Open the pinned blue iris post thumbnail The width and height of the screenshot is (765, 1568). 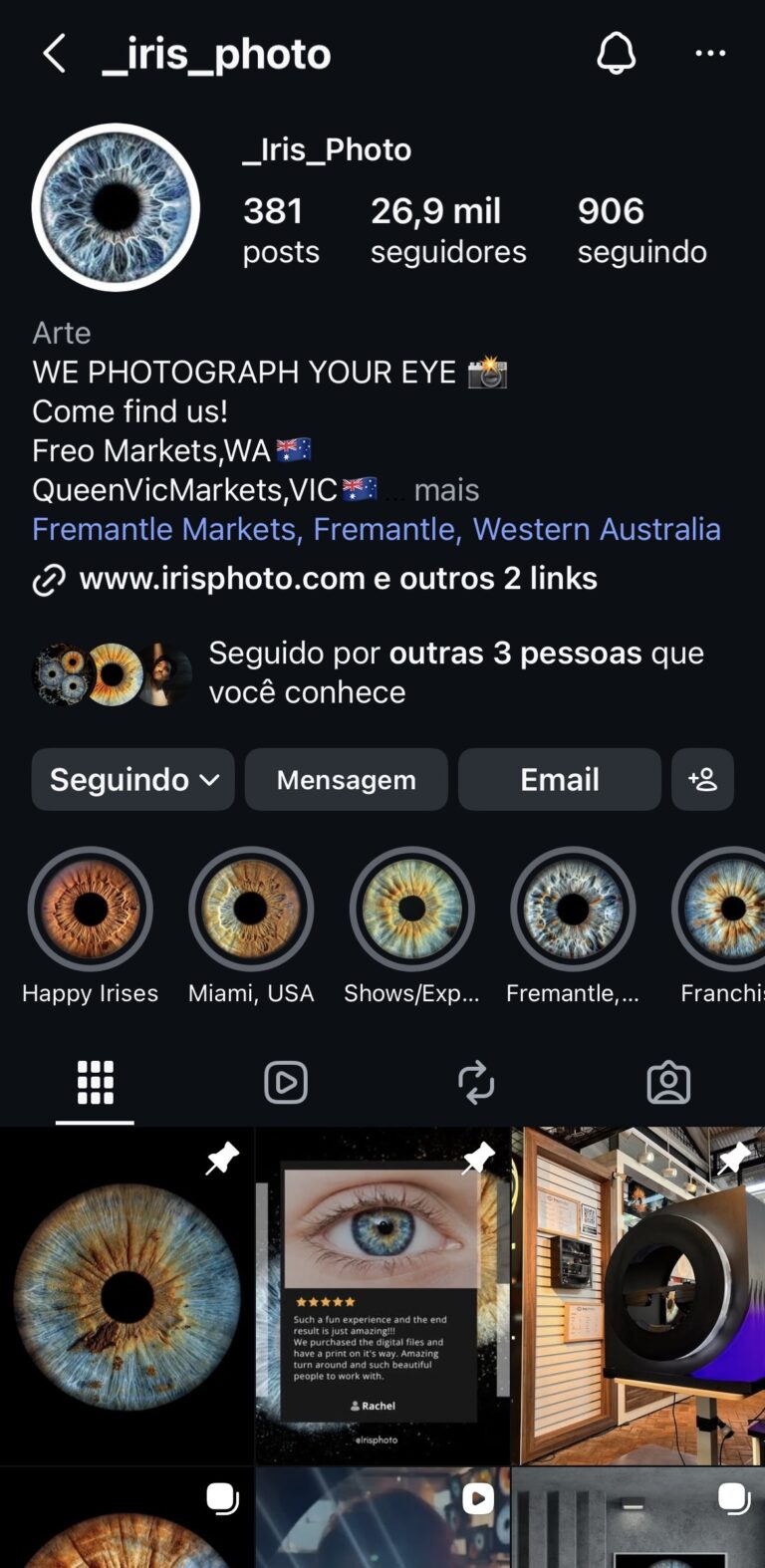(x=127, y=1297)
